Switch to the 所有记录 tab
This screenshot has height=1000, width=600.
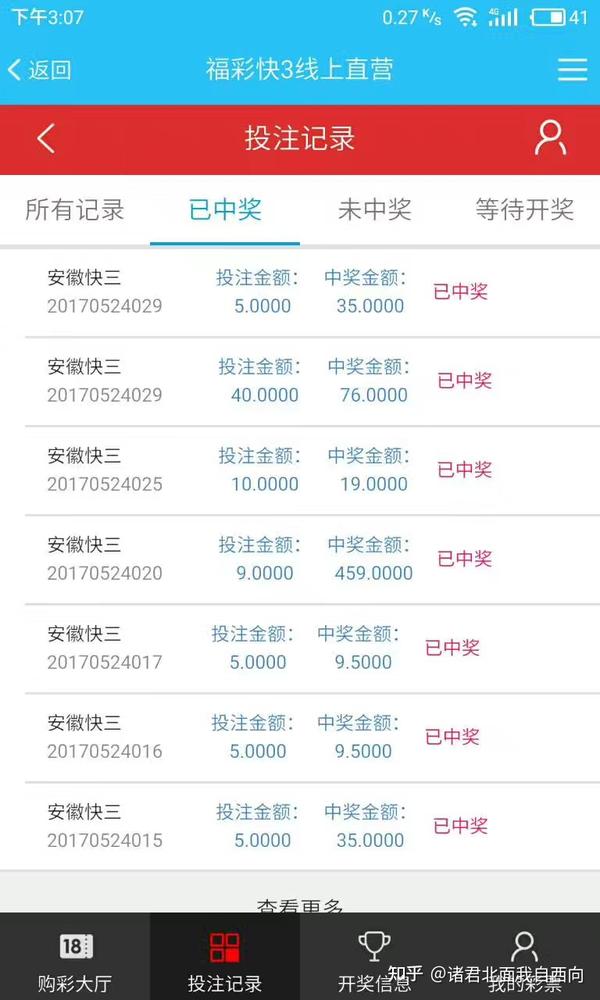[75, 210]
